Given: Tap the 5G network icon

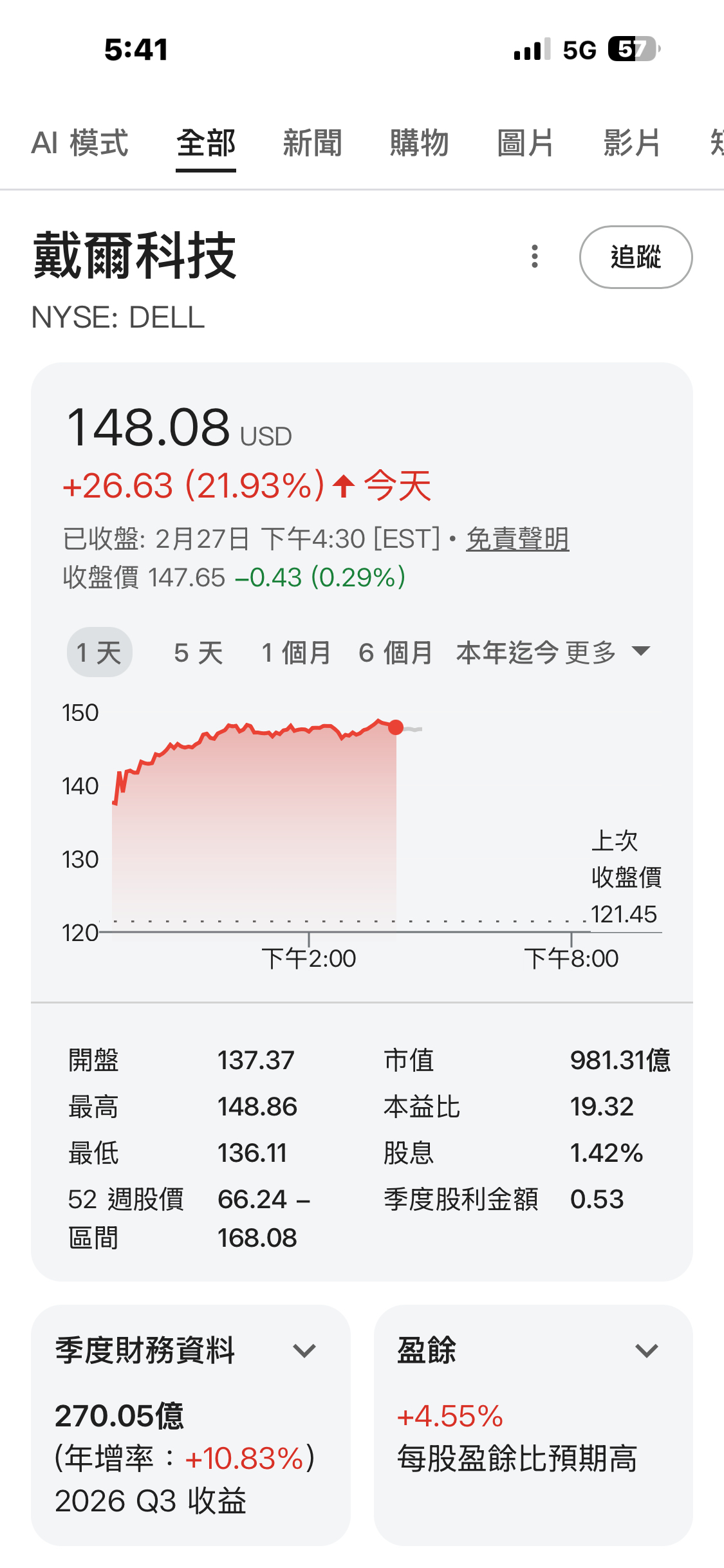Looking at the screenshot, I should 578,50.
